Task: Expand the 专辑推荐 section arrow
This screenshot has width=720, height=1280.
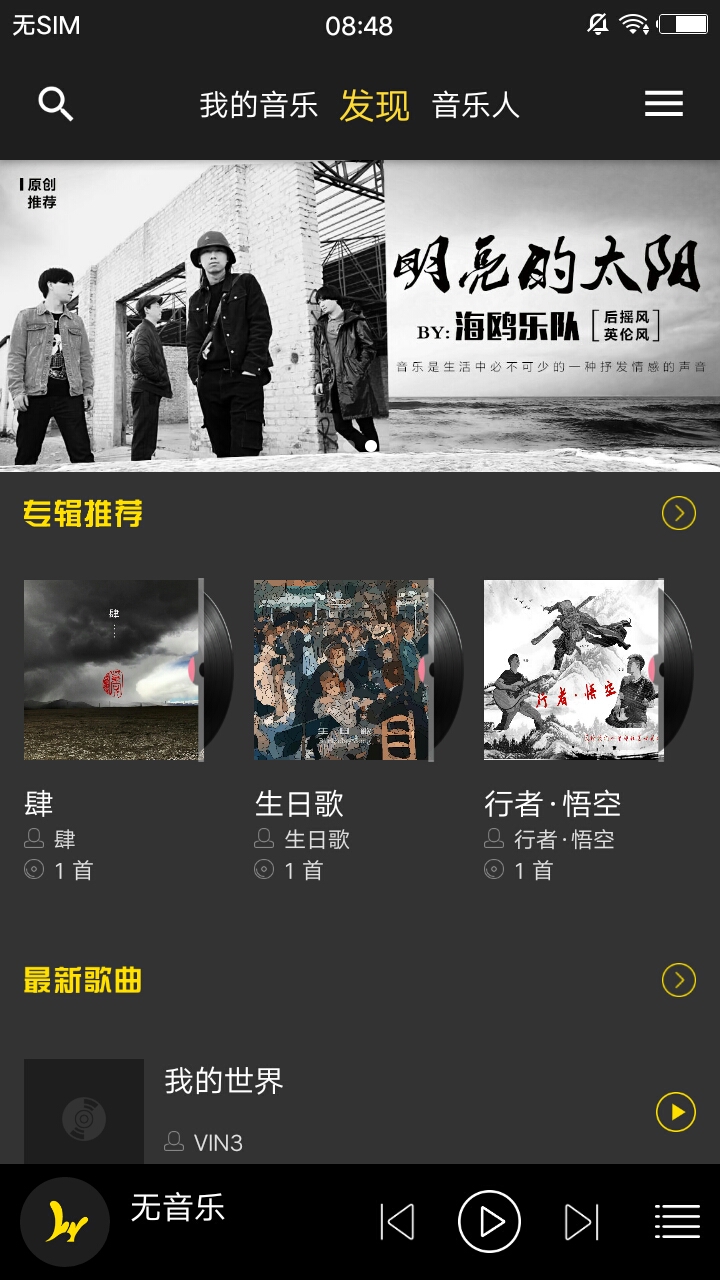Action: point(679,514)
